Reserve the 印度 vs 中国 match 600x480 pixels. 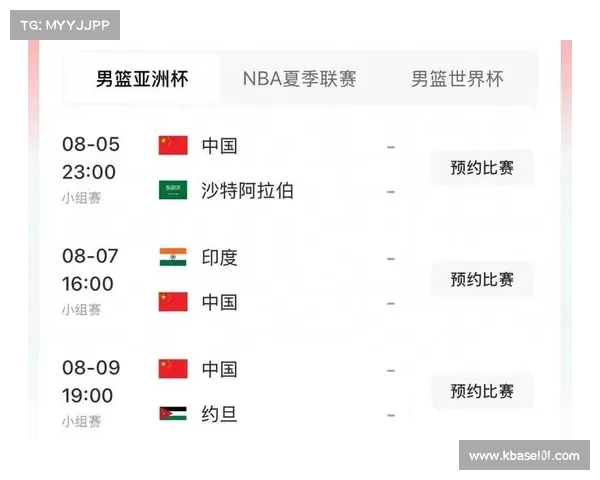point(482,279)
